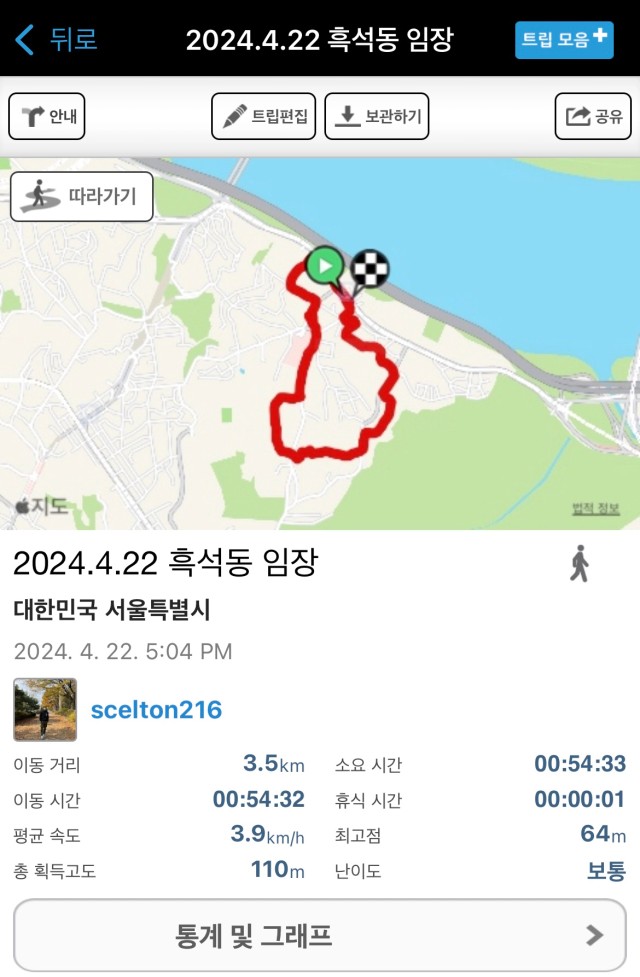Open the 법적 정보 link on map
640x977 pixels.
[x=595, y=508]
